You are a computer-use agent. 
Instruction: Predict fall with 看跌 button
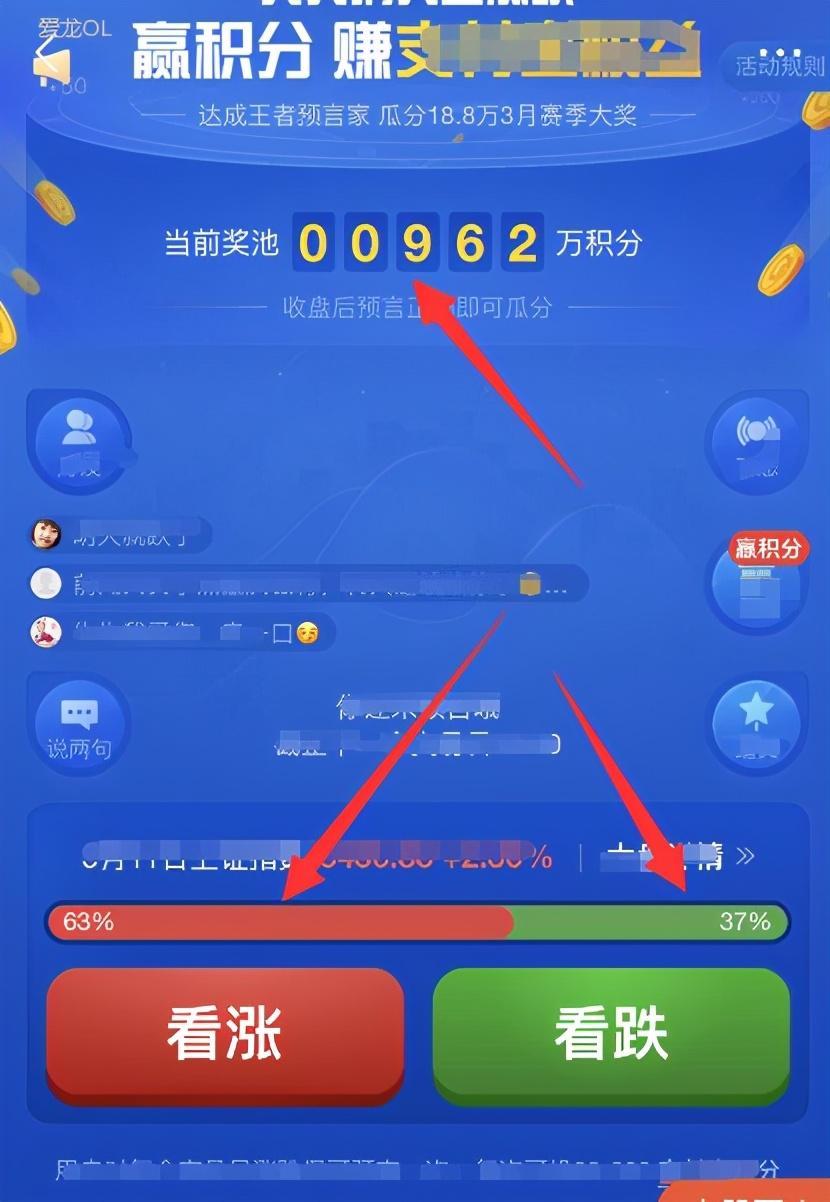tap(611, 1033)
